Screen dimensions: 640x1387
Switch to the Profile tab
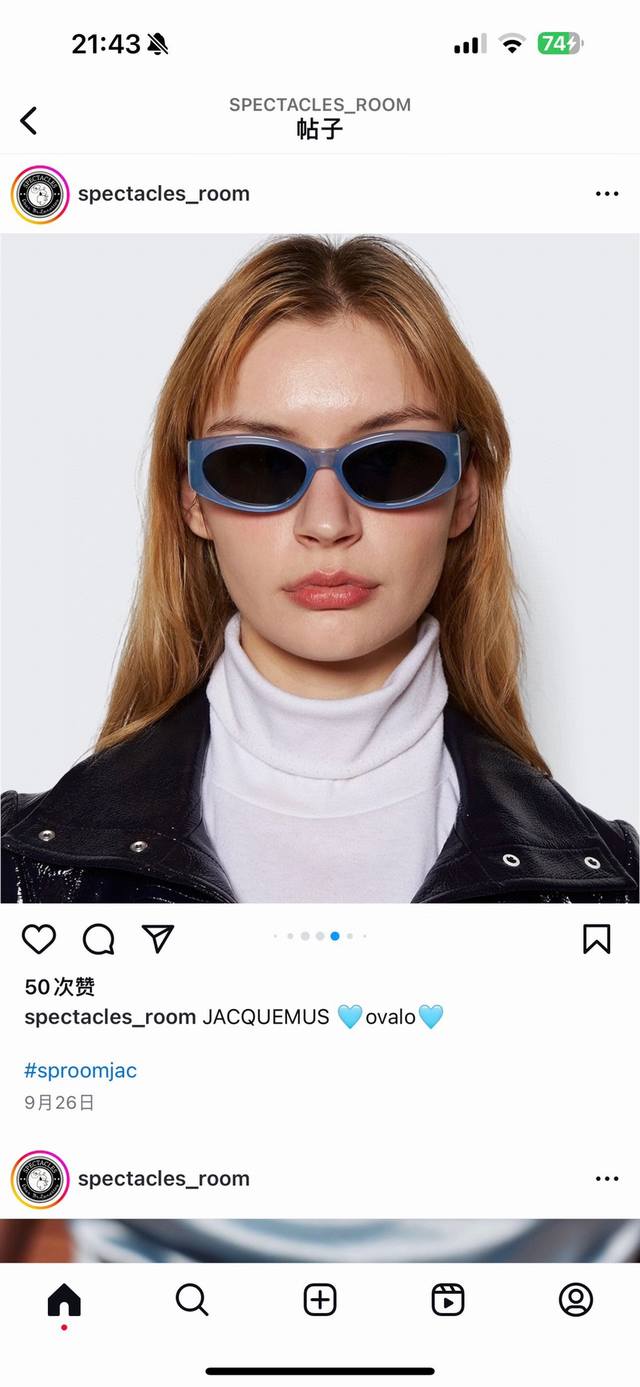click(x=576, y=1300)
